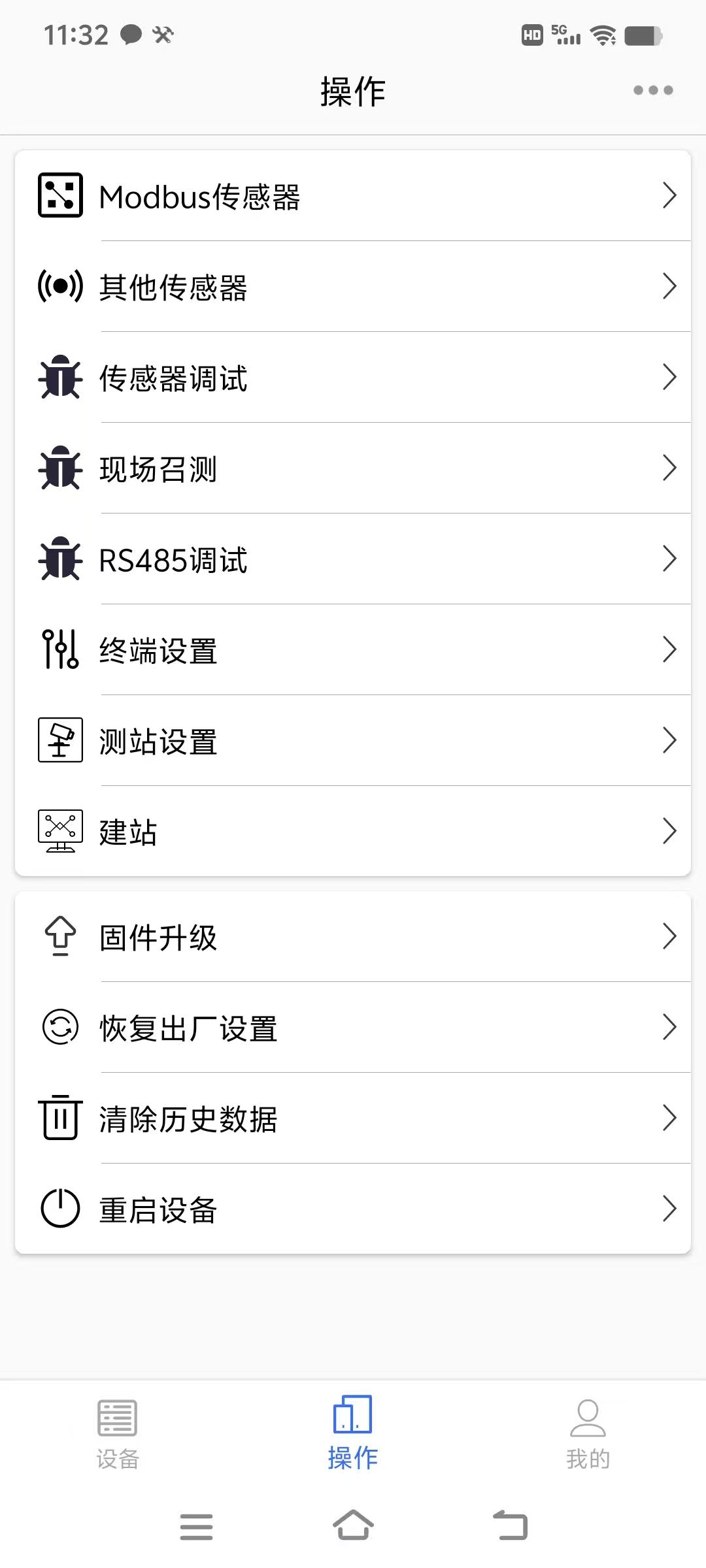Open 现场召测
Image resolution: width=706 pixels, height=1568 pixels.
tap(353, 468)
